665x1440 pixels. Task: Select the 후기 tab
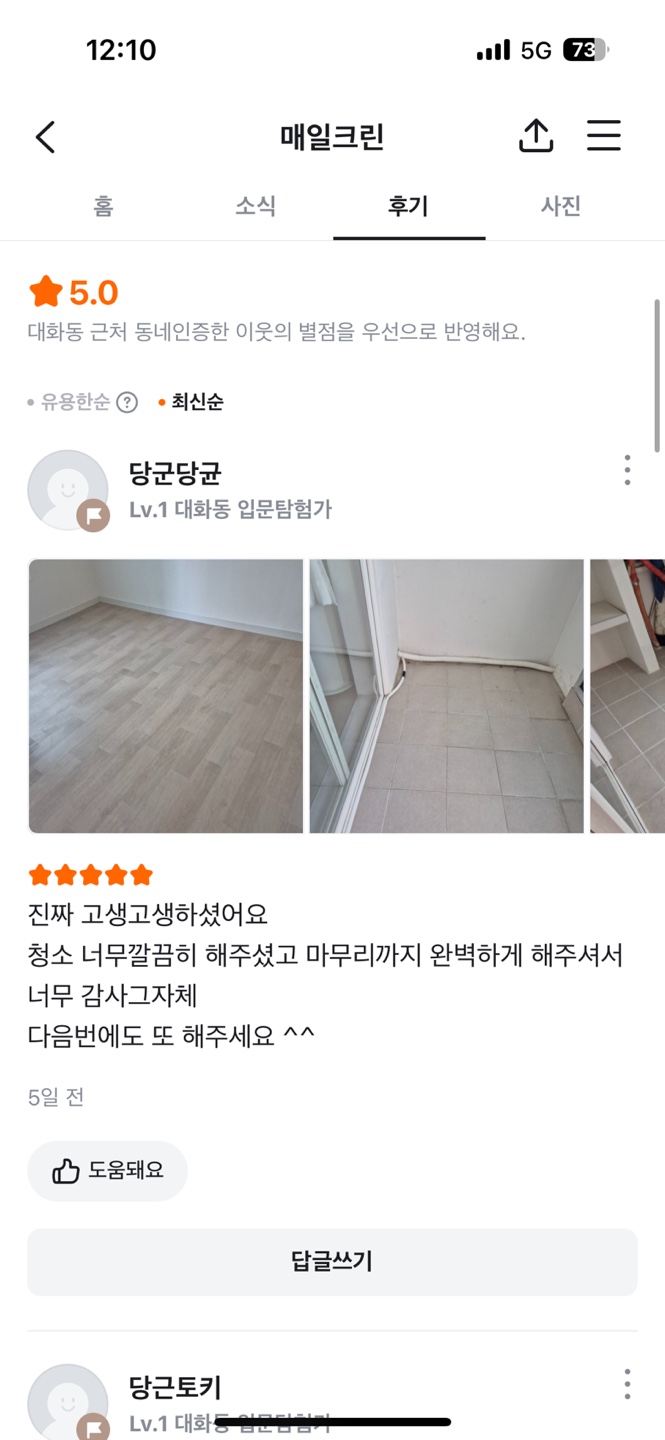[x=408, y=206]
